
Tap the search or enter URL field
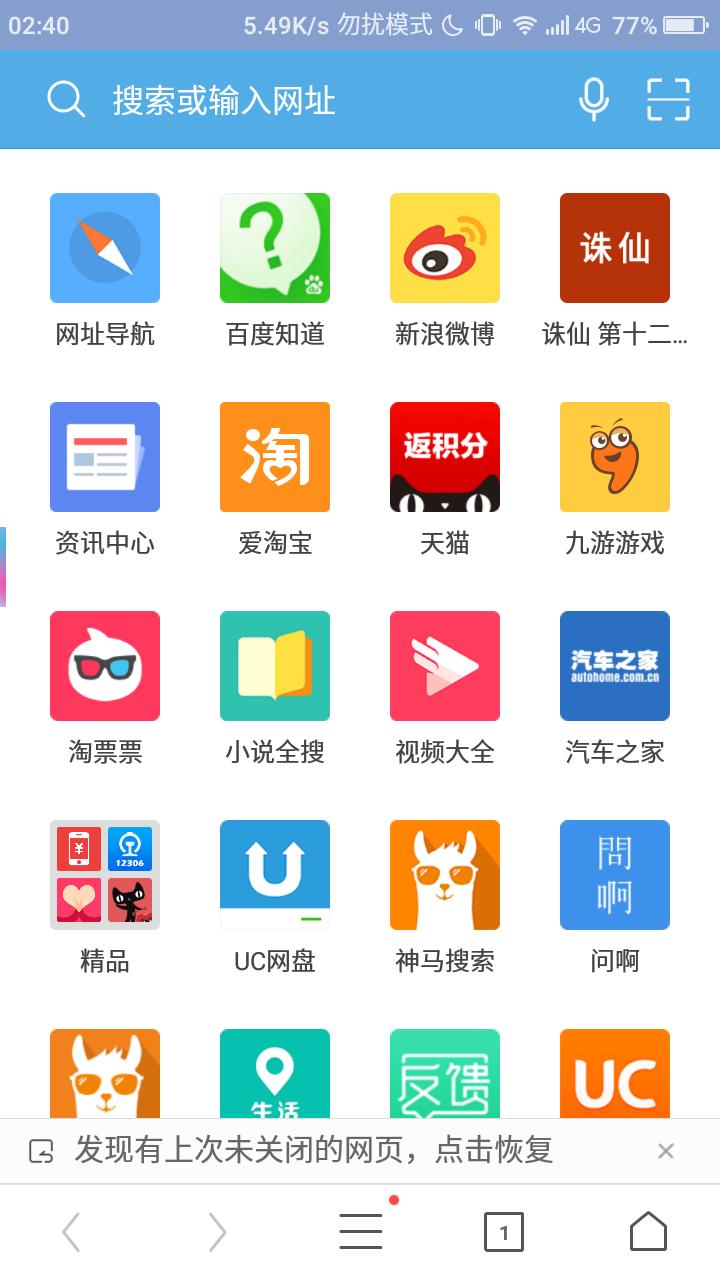pos(300,100)
